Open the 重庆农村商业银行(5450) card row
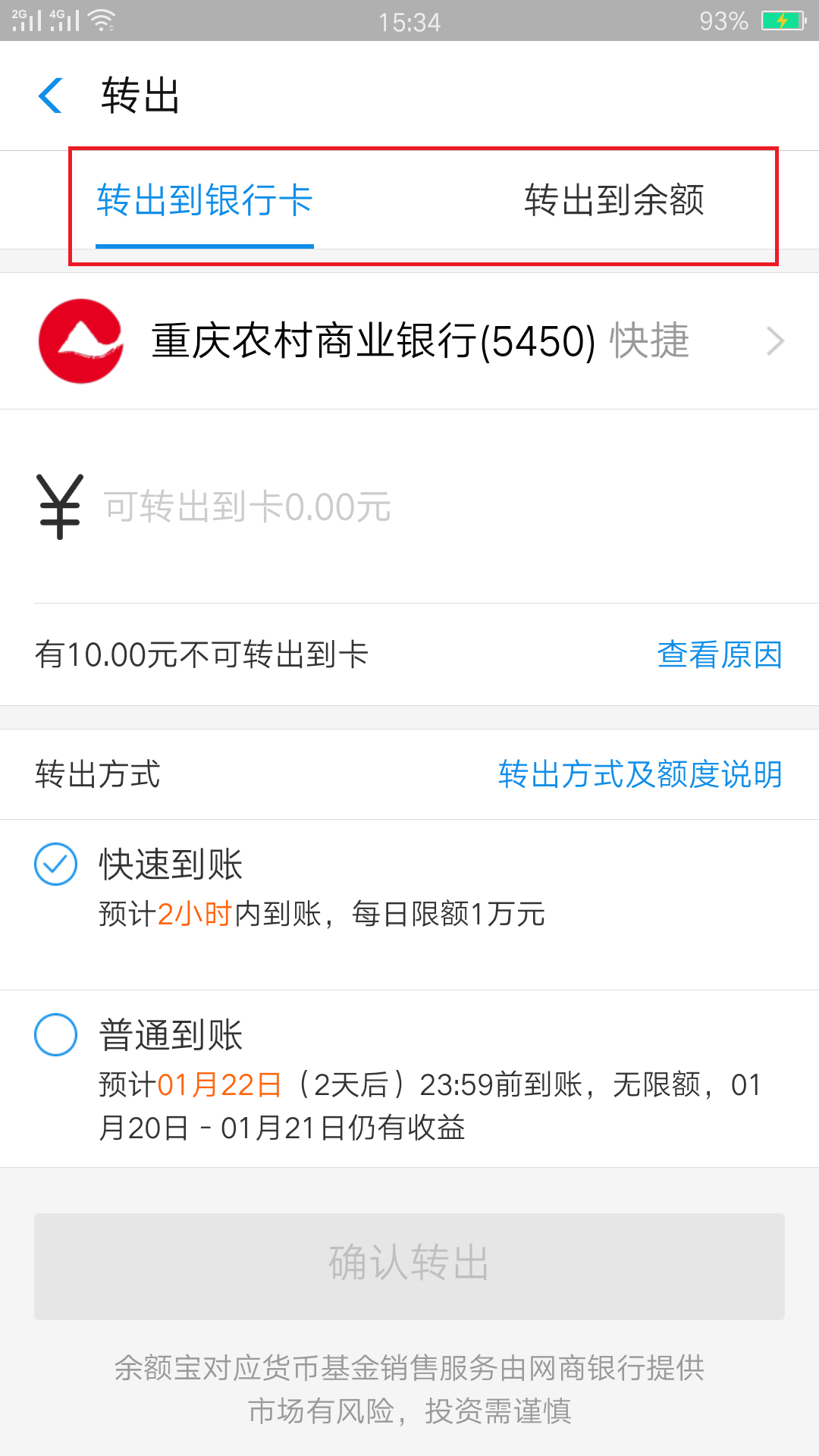 [409, 341]
